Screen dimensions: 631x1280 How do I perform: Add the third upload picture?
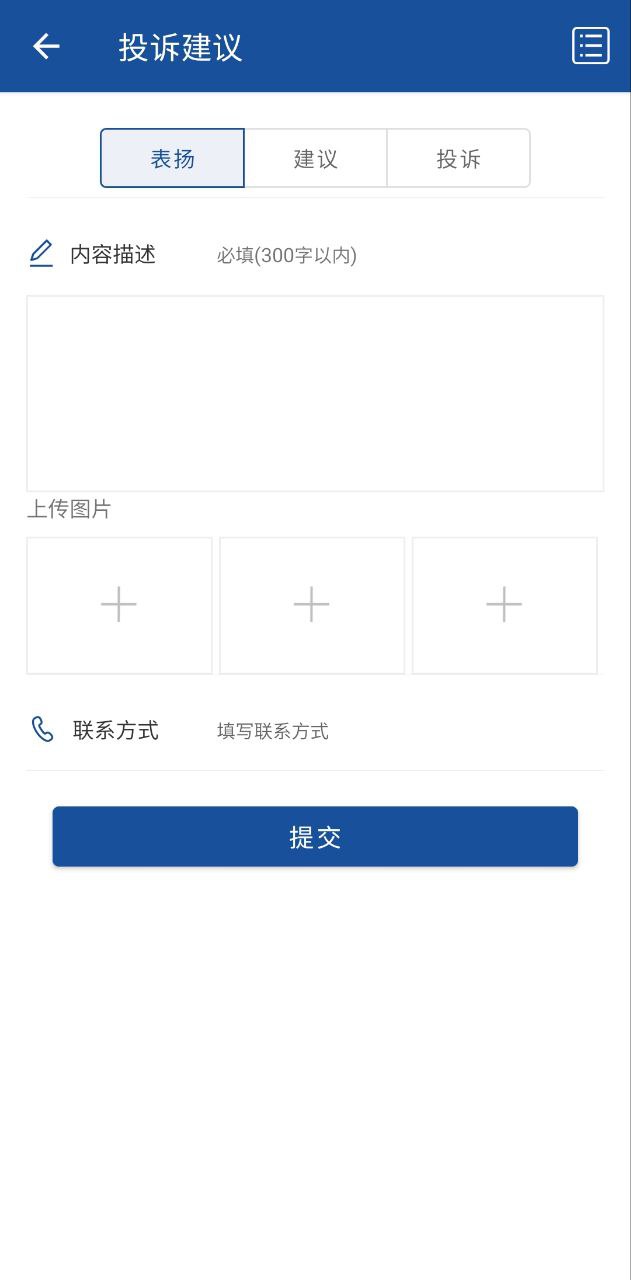504,605
